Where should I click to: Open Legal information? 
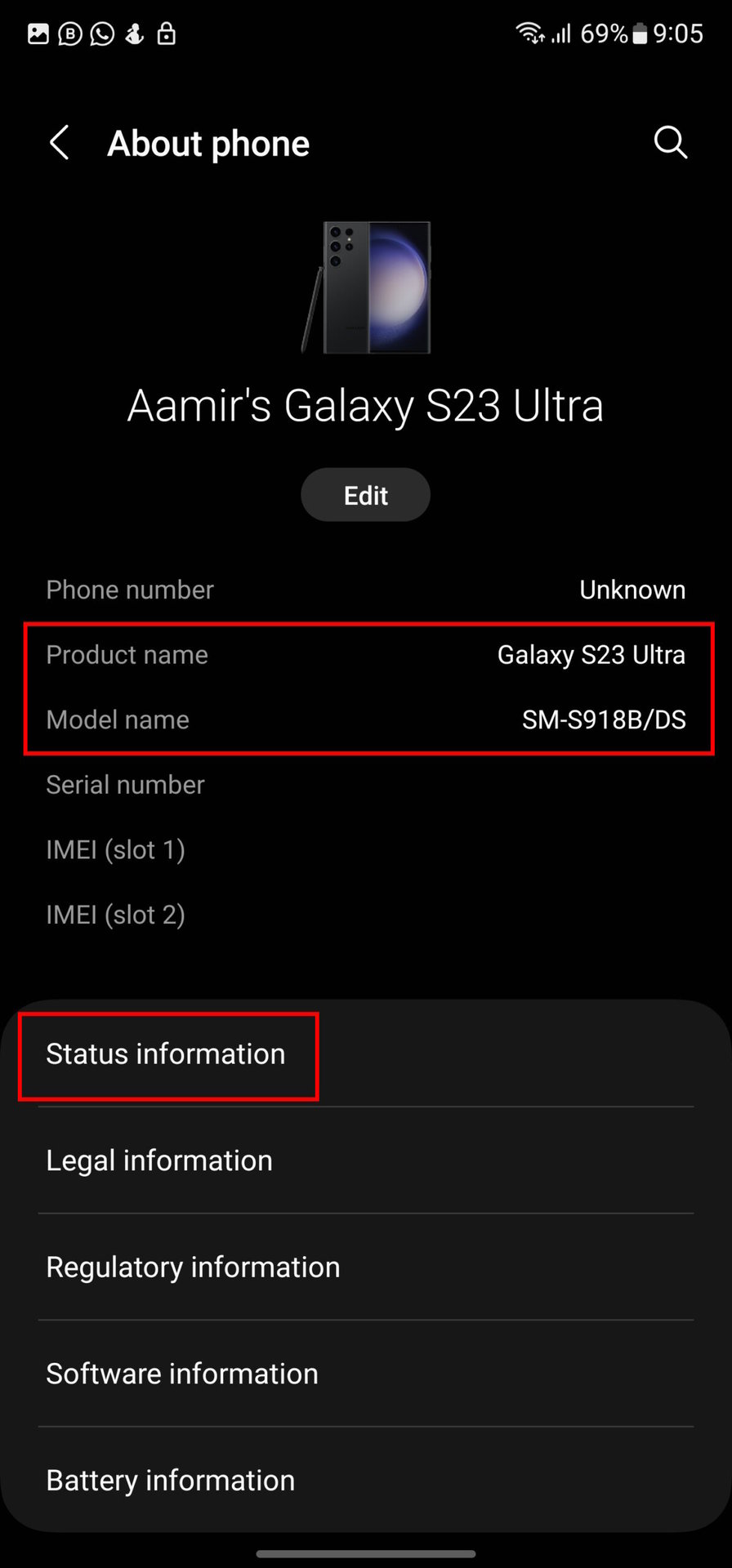click(x=159, y=1160)
